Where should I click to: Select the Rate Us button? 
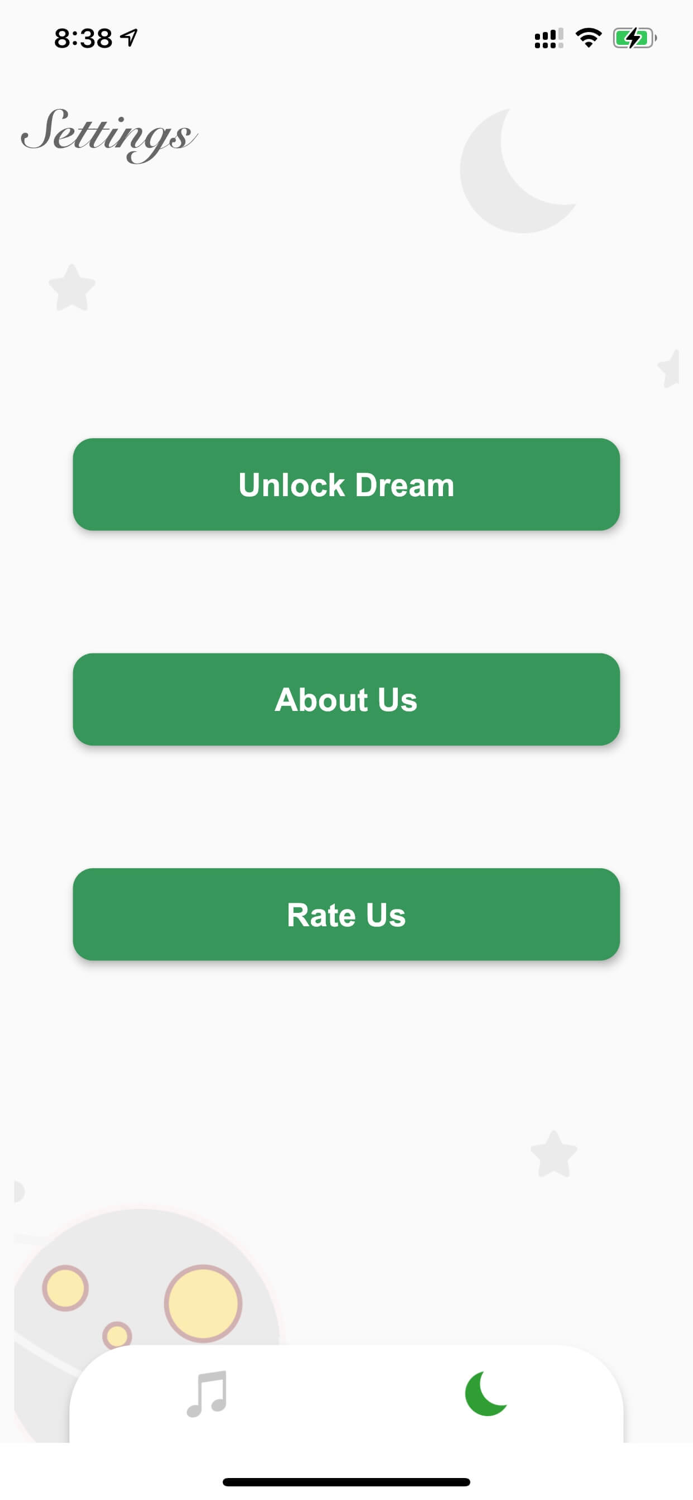346,915
